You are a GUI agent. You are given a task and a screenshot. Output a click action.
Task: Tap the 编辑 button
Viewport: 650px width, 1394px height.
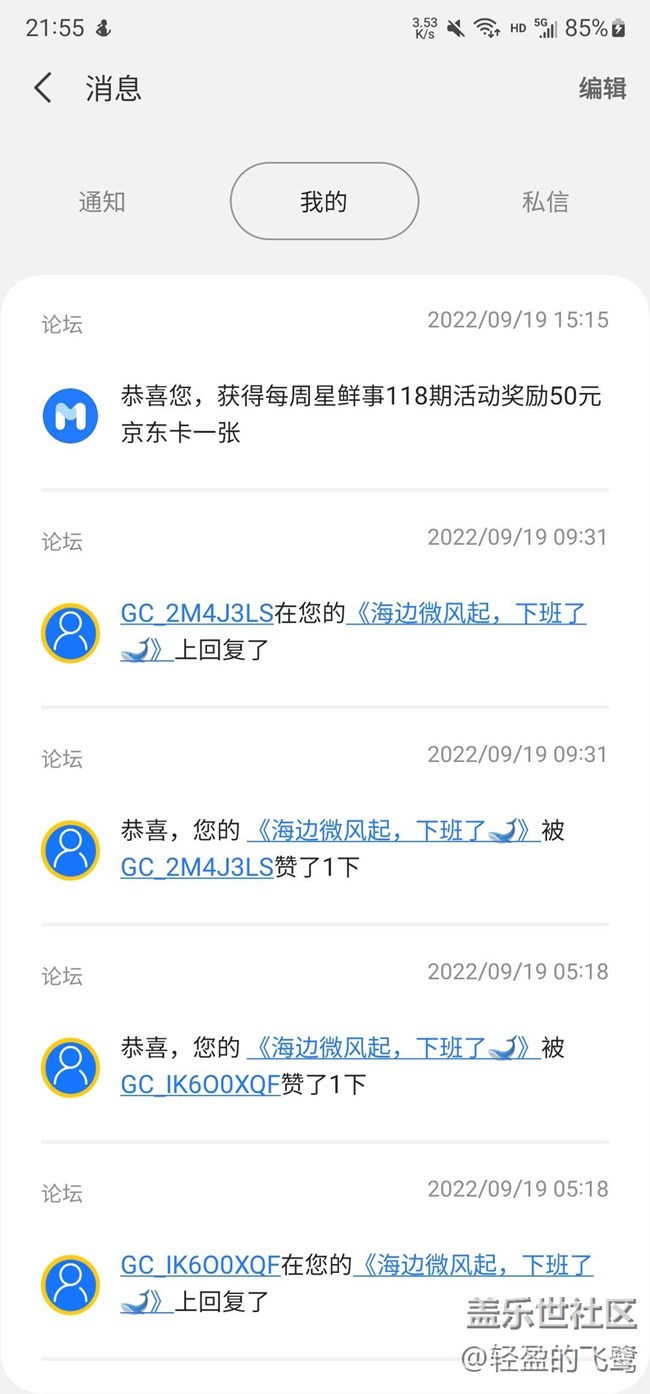click(x=602, y=88)
